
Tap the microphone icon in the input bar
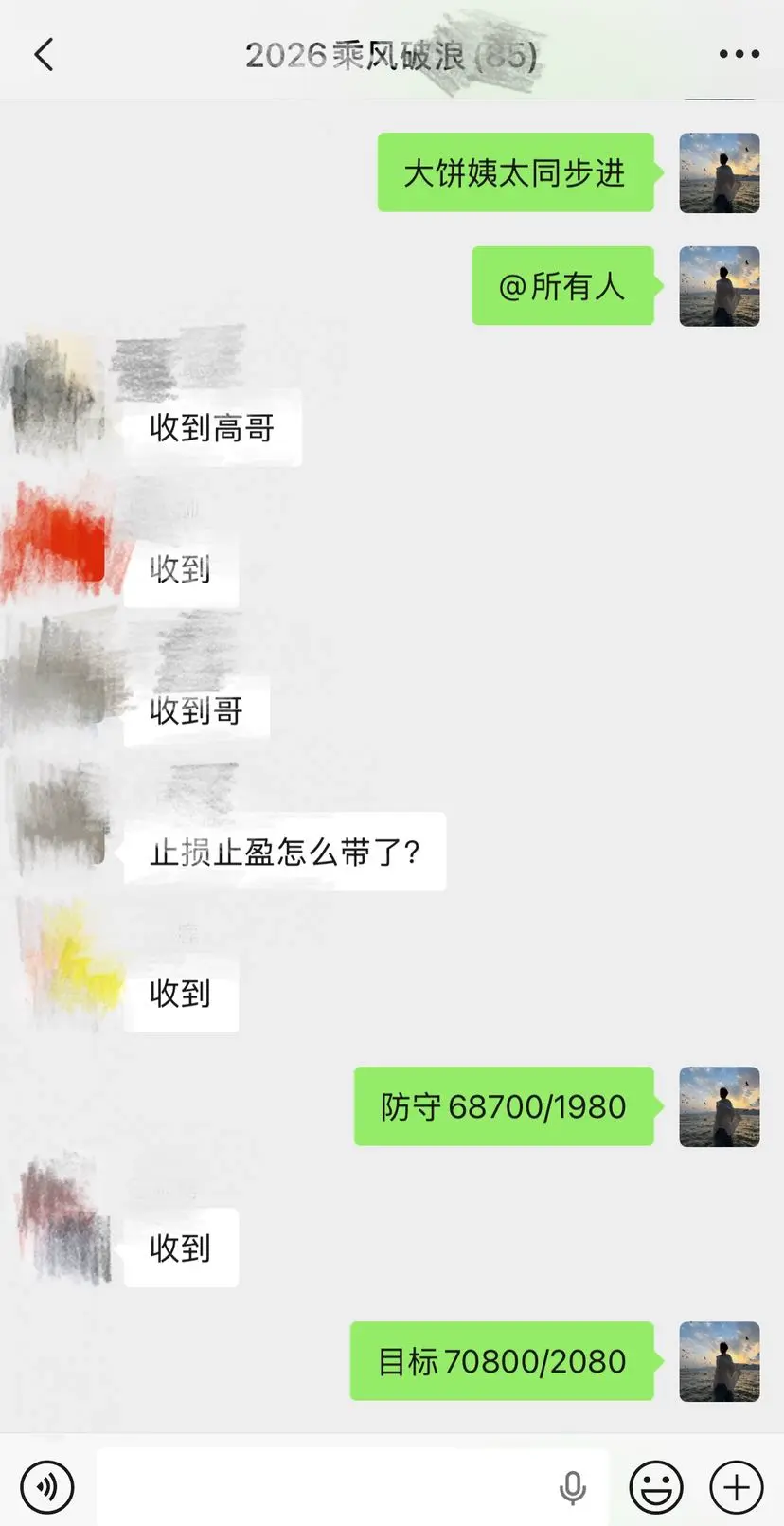point(575,1486)
